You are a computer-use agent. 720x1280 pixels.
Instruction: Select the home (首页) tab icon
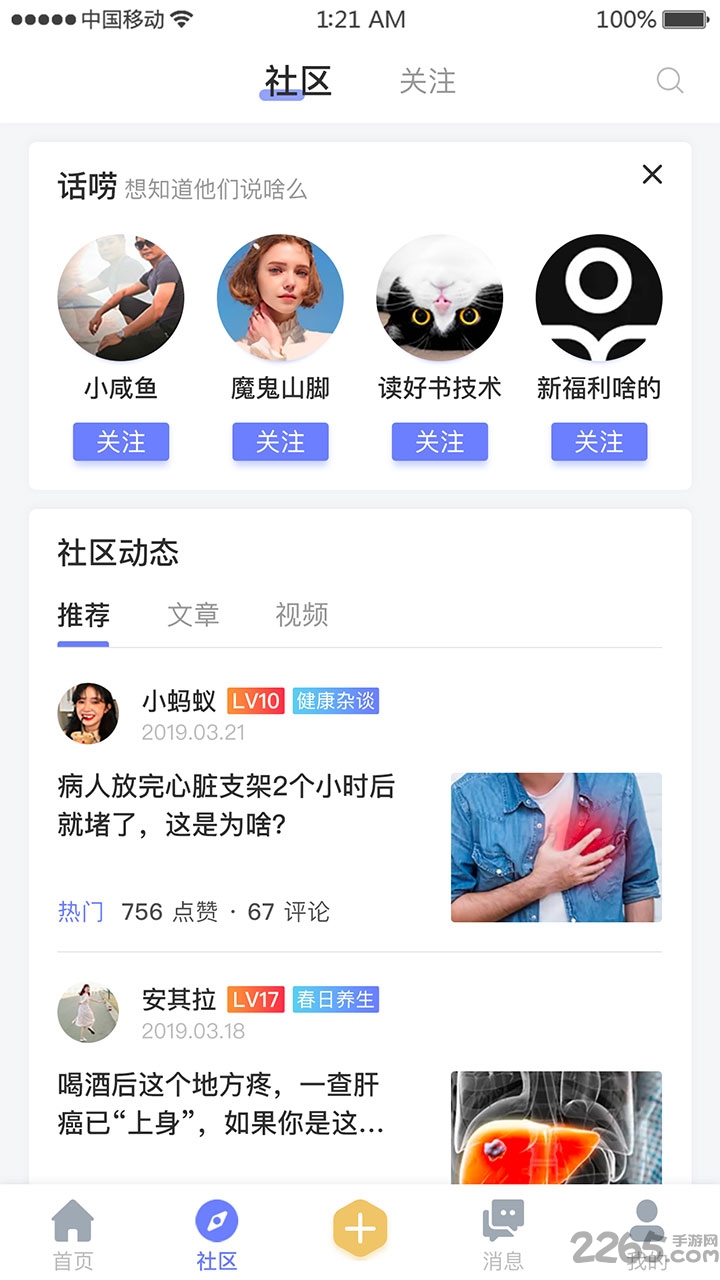(x=74, y=1222)
